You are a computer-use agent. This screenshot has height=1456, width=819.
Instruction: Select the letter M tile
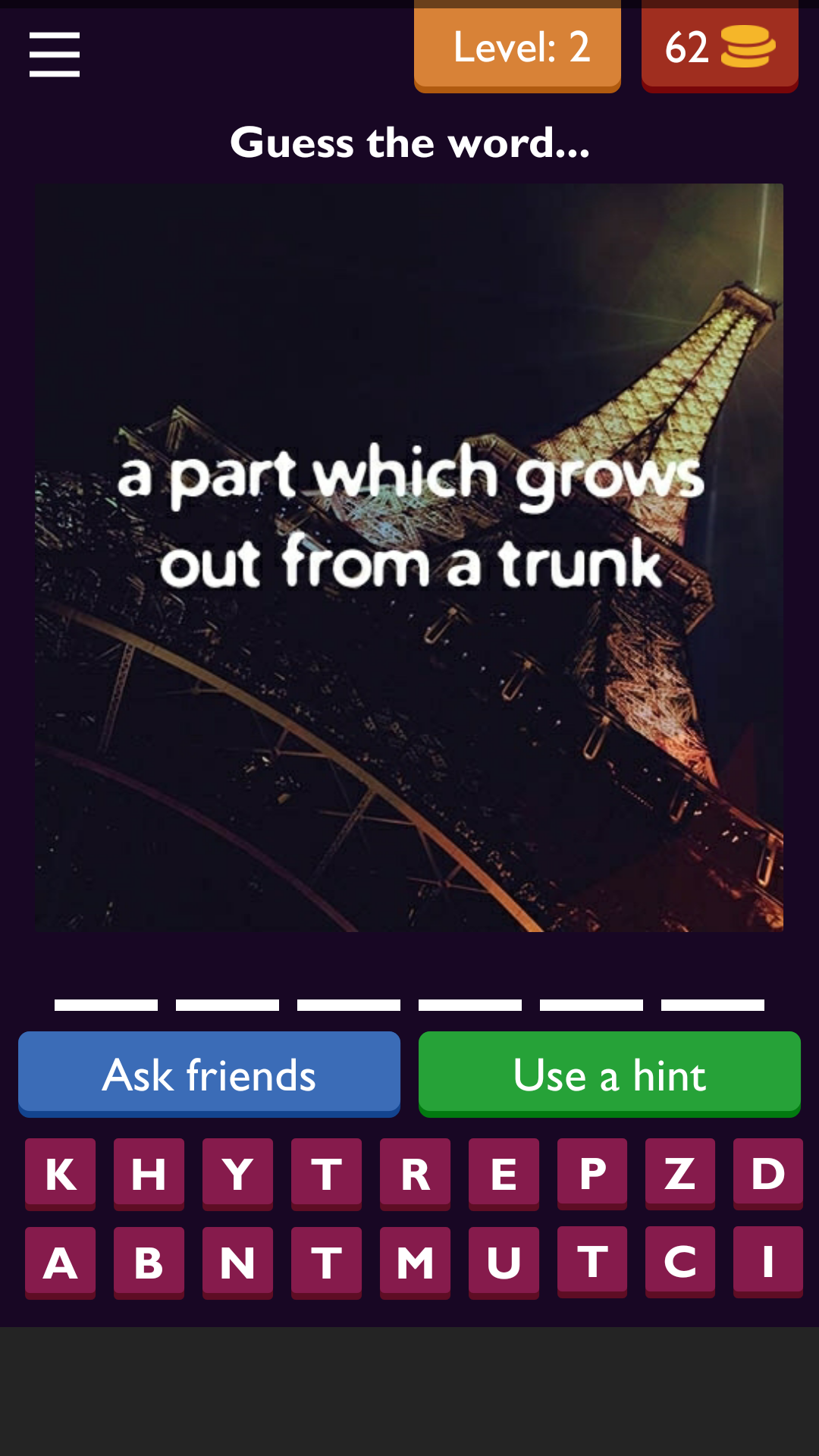pyautogui.click(x=414, y=1262)
